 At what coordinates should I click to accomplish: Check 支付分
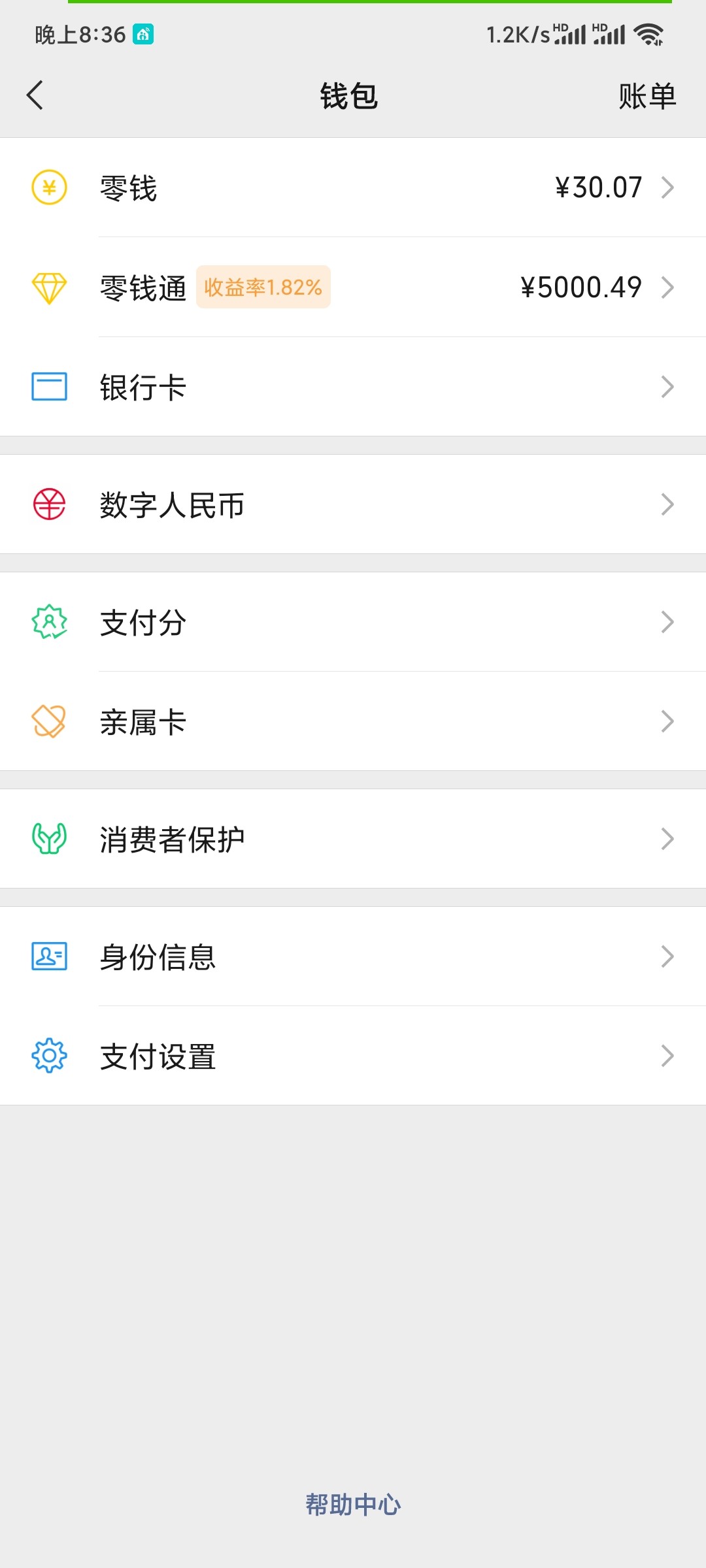(x=353, y=622)
